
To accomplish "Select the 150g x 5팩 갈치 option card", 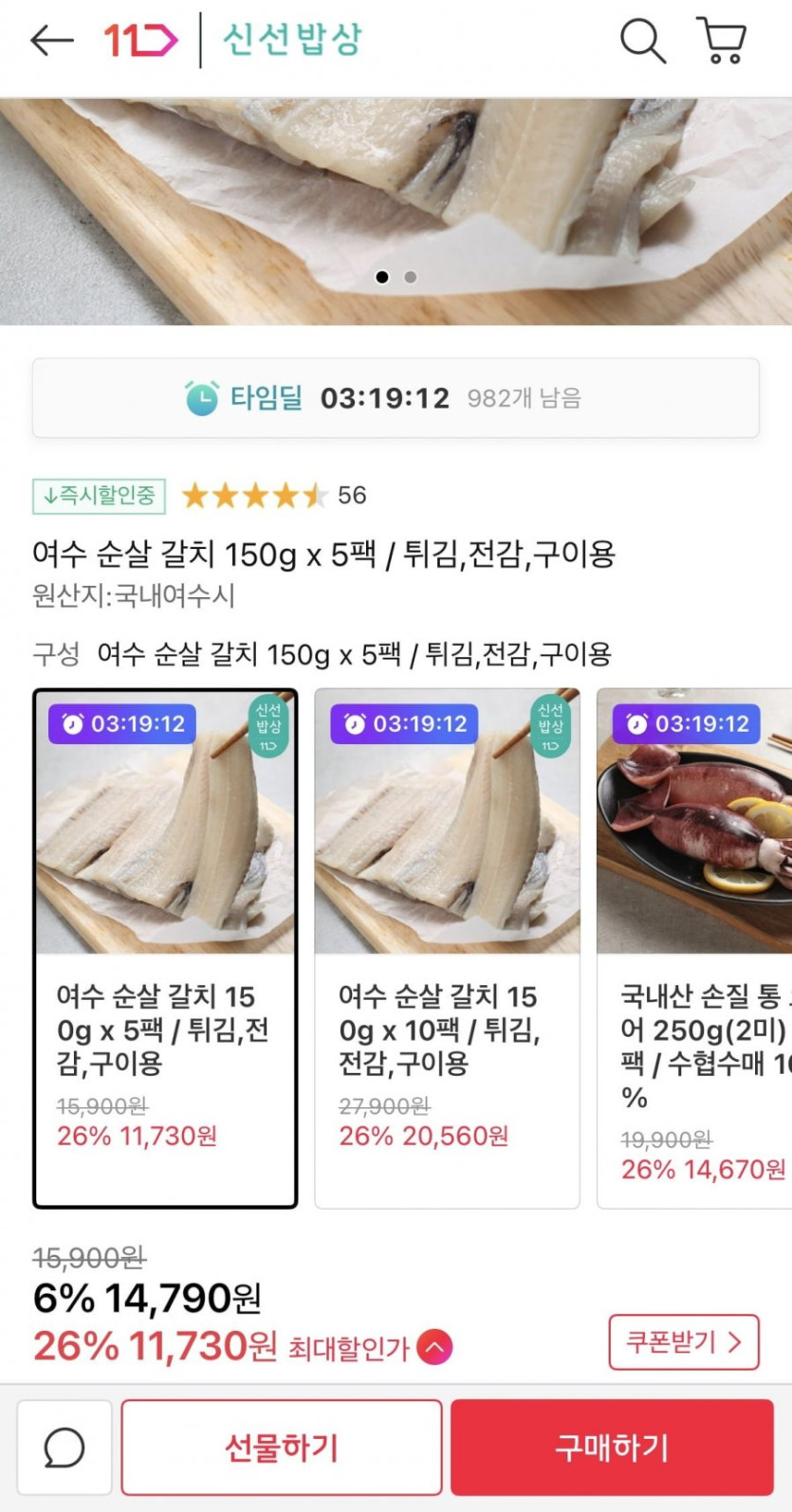I will click(x=165, y=948).
